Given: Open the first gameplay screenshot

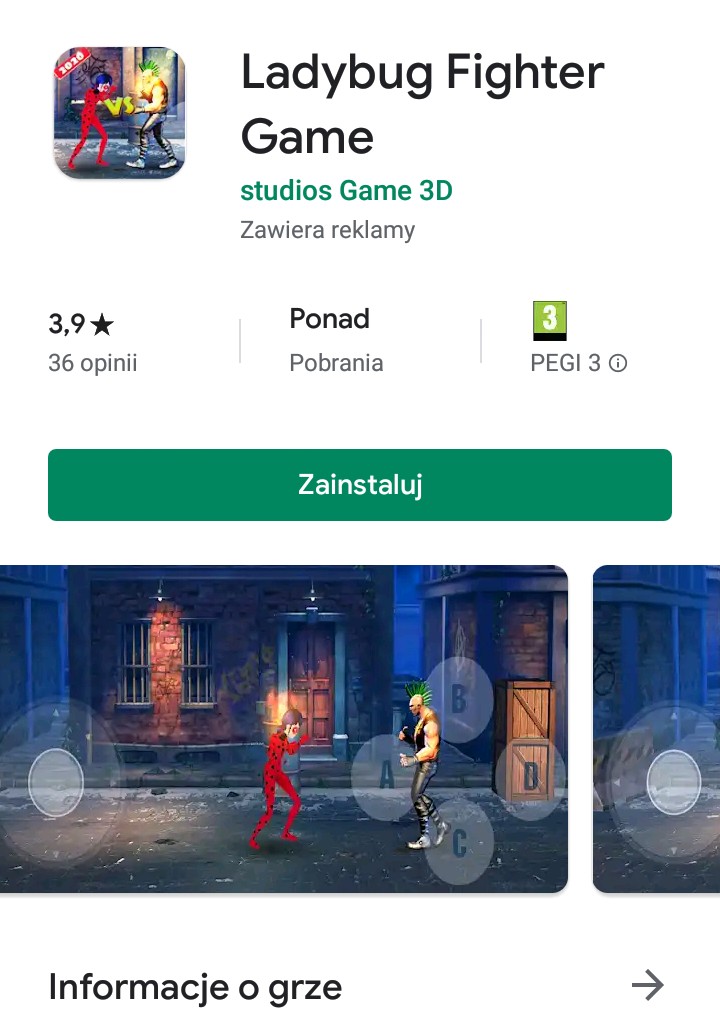Looking at the screenshot, I should point(284,728).
